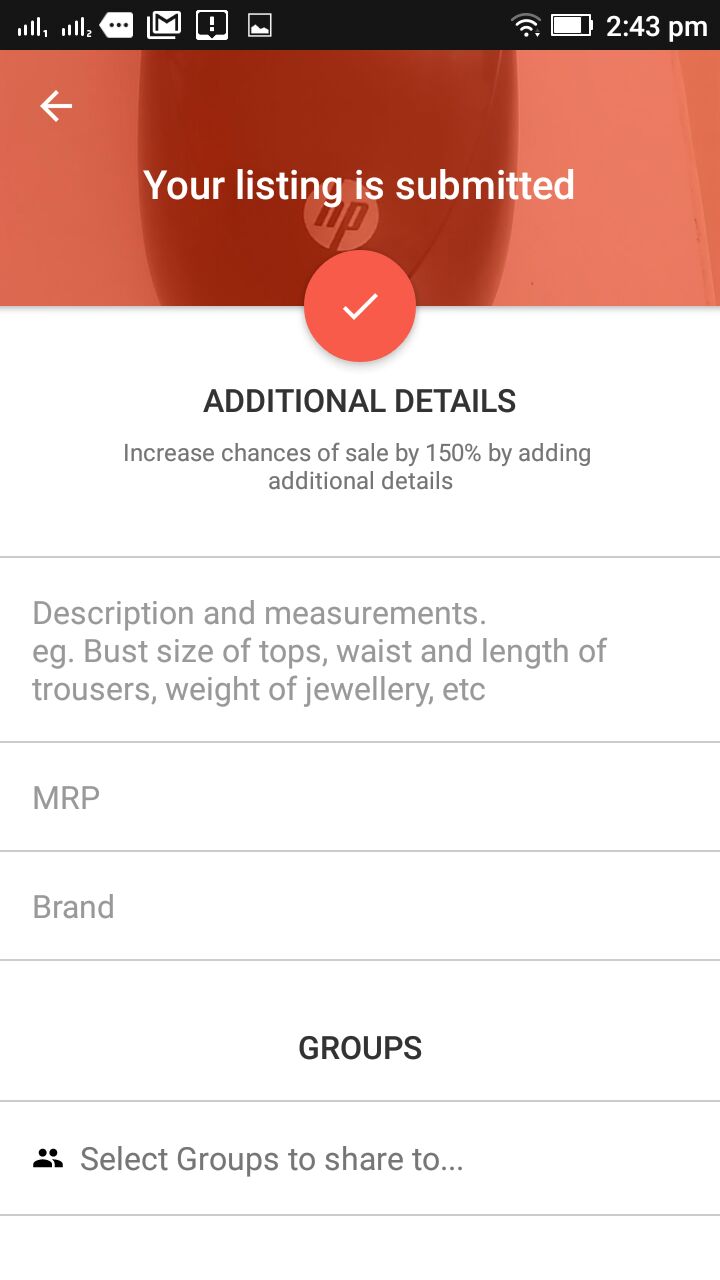This screenshot has height=1280, width=720.
Task: Go back using the top arrow
Action: (x=56, y=106)
